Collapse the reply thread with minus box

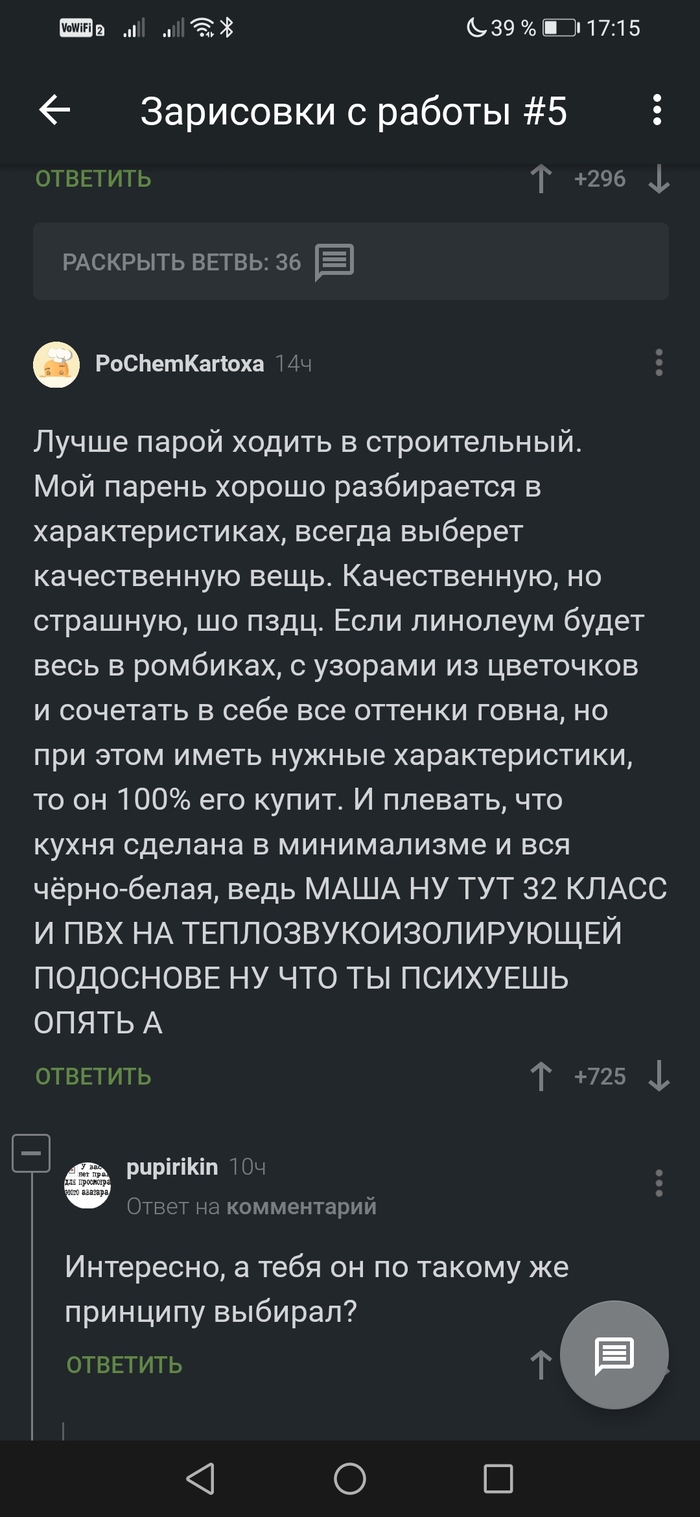[31, 1153]
